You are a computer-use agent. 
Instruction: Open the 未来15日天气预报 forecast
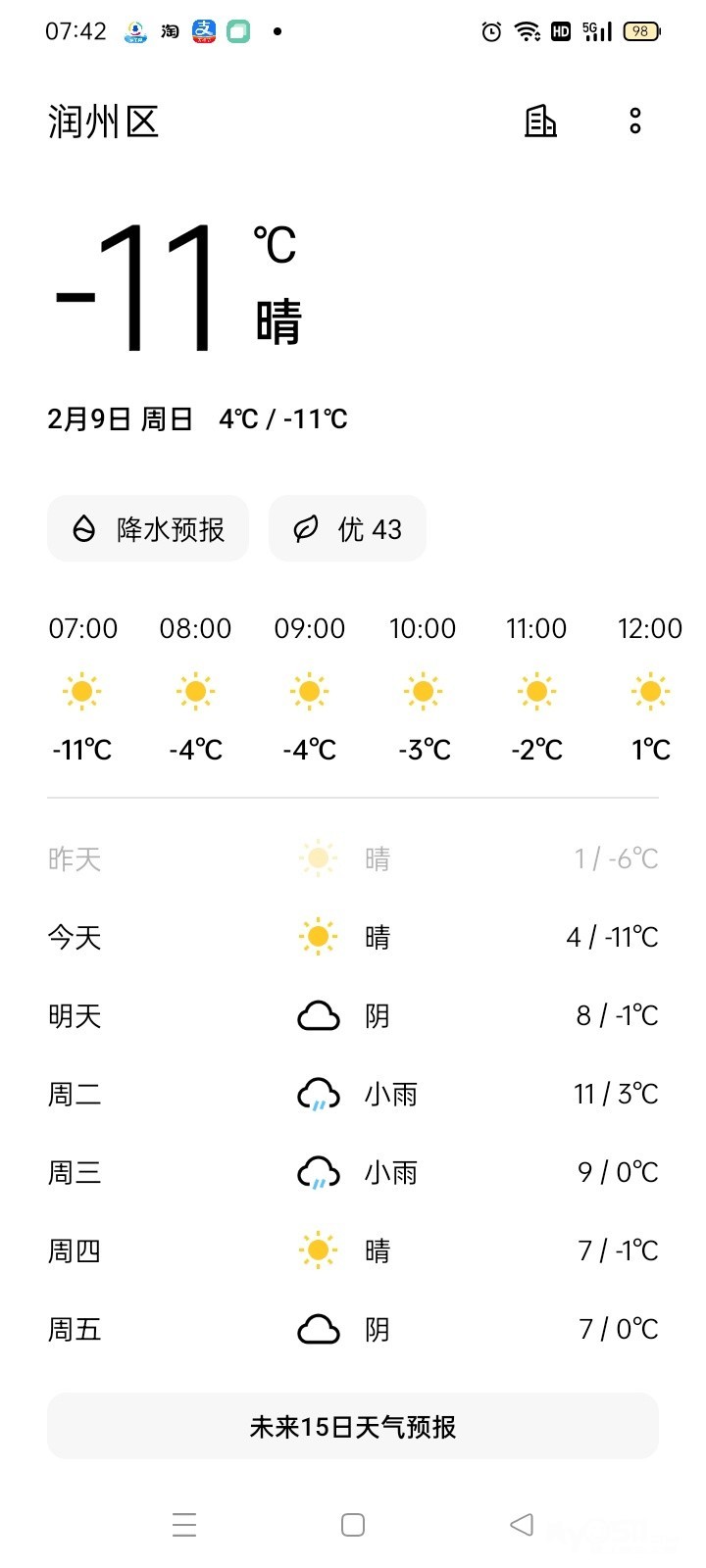pyautogui.click(x=353, y=1427)
